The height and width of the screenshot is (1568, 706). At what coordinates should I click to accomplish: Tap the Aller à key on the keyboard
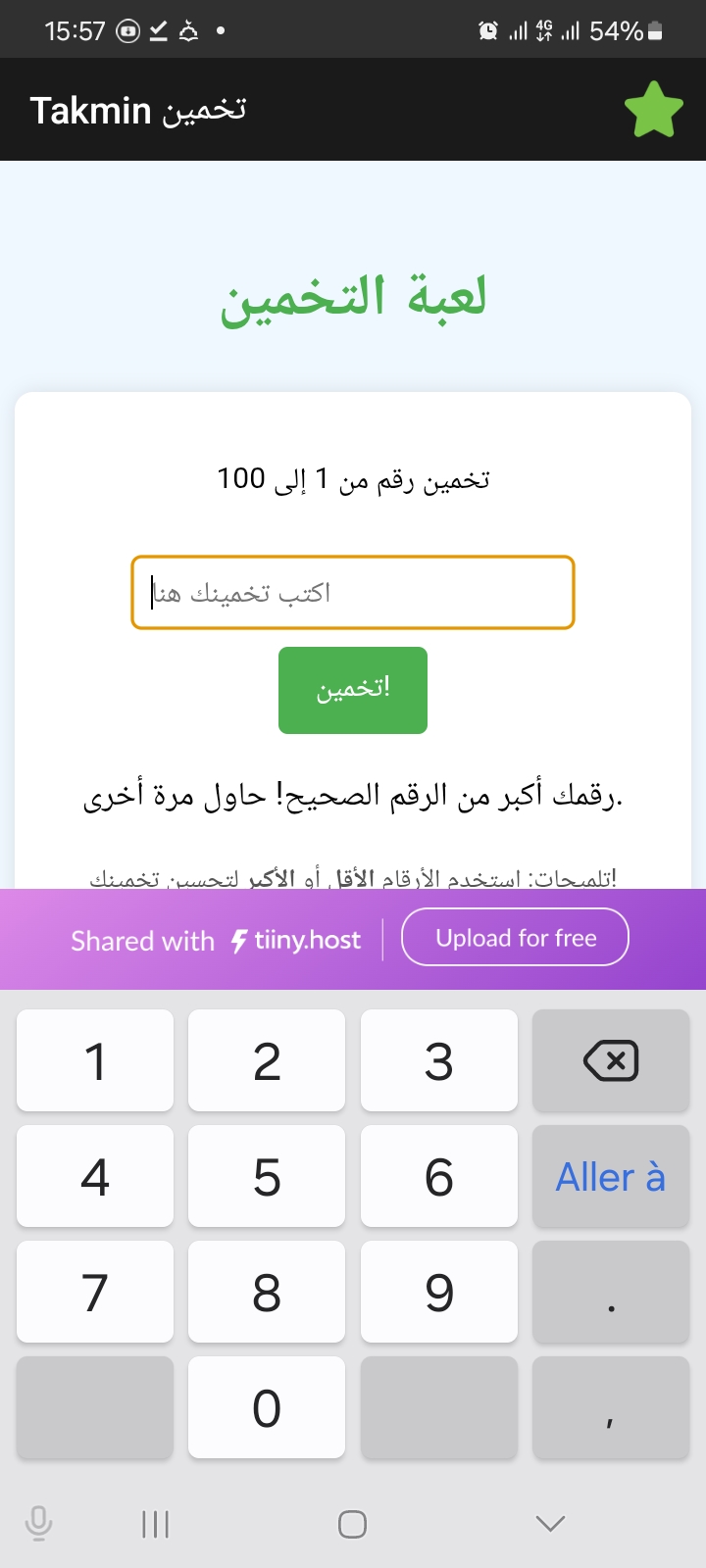(x=611, y=1177)
